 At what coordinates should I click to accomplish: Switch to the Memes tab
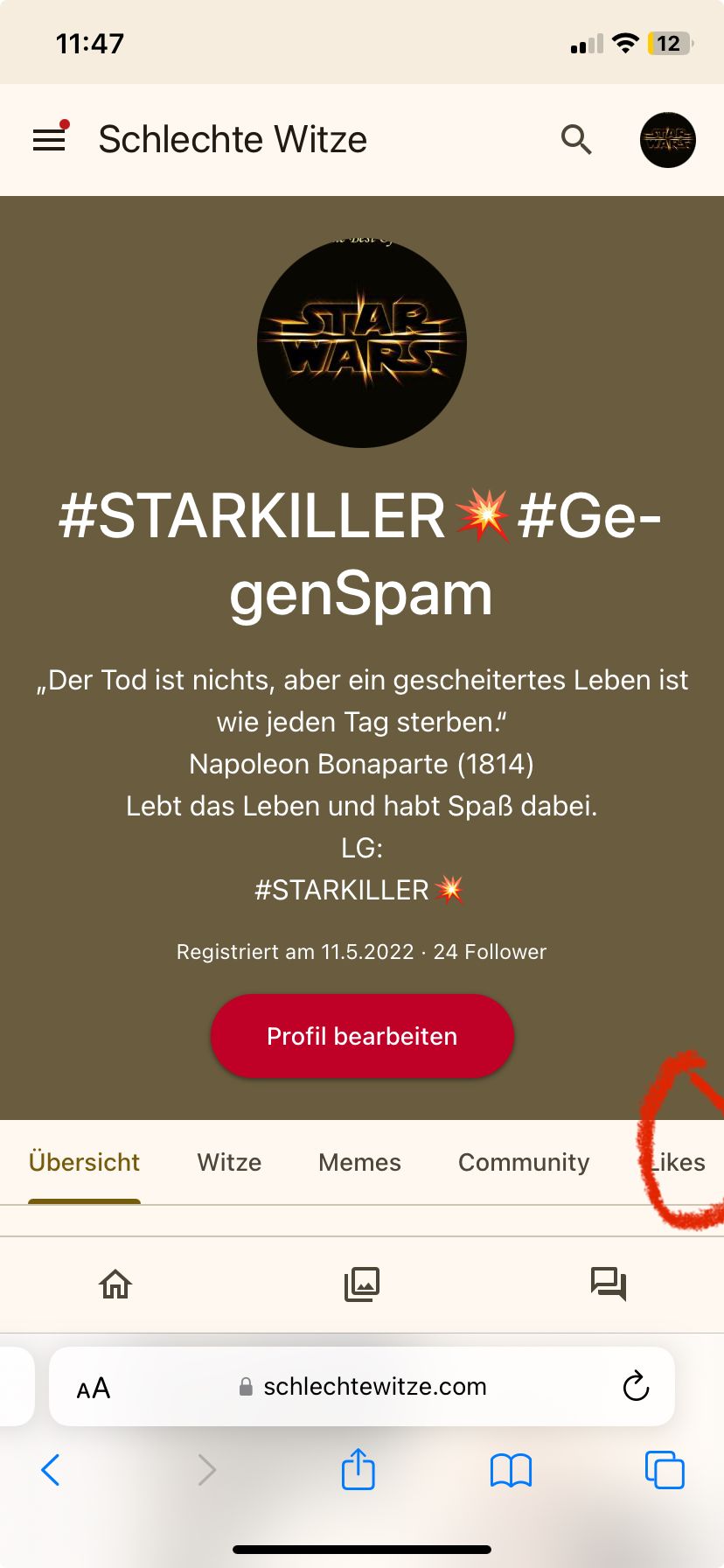359,1162
